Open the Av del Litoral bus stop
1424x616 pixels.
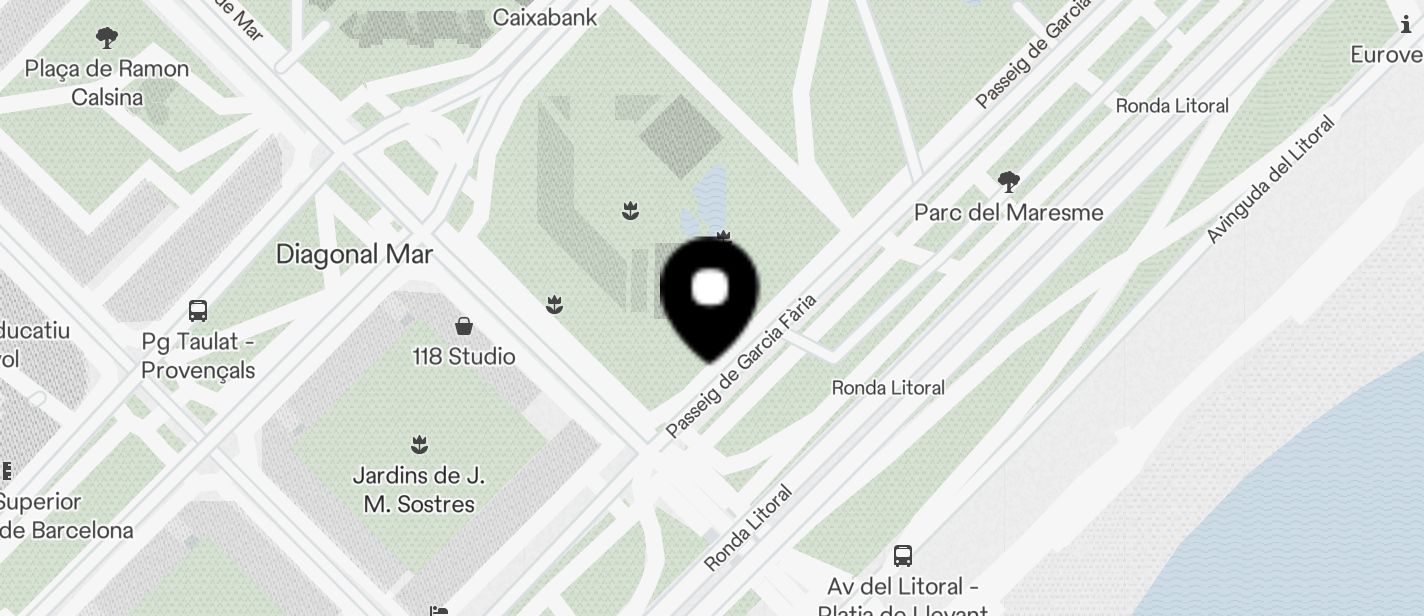point(902,556)
